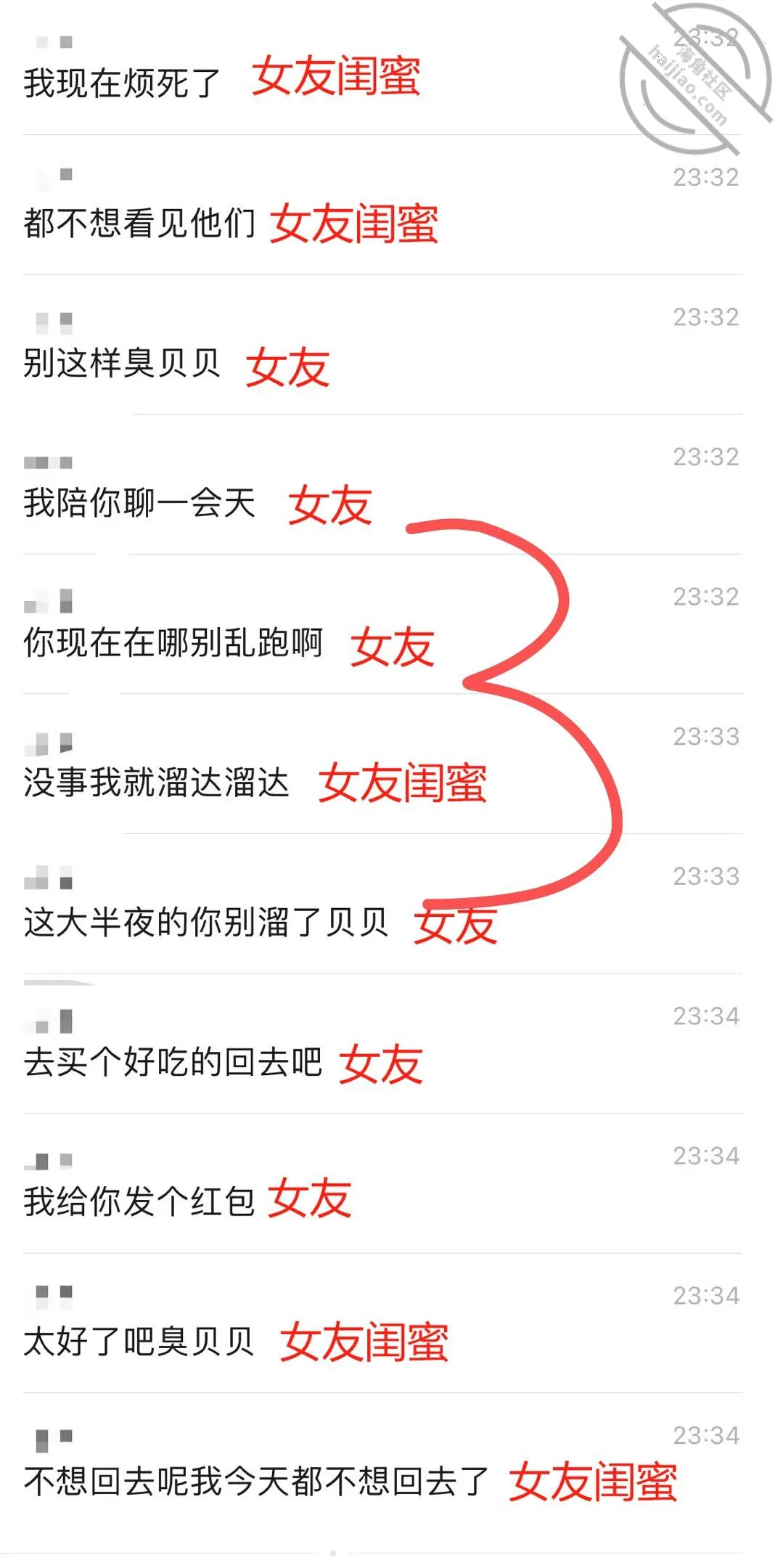This screenshot has width=775, height=1568.
Task: Open the message "都不想看见他们"
Action: [x=139, y=223]
